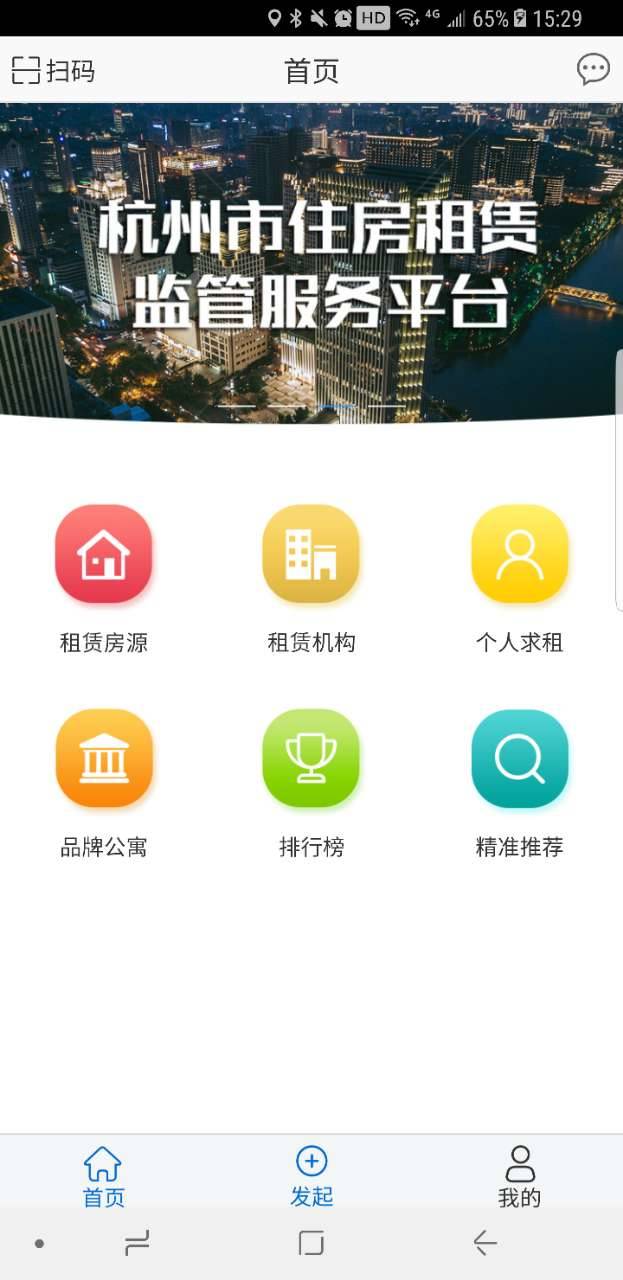This screenshot has height=1280, width=623.
Task: Switch to the 首页 tab
Action: (x=103, y=1175)
